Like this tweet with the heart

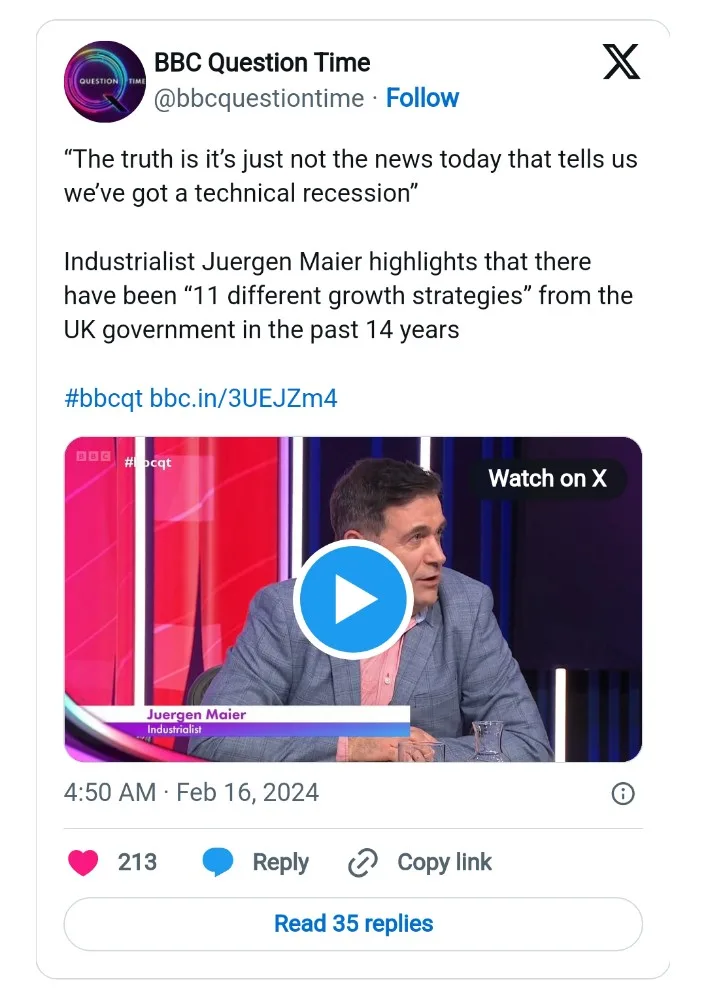83,862
